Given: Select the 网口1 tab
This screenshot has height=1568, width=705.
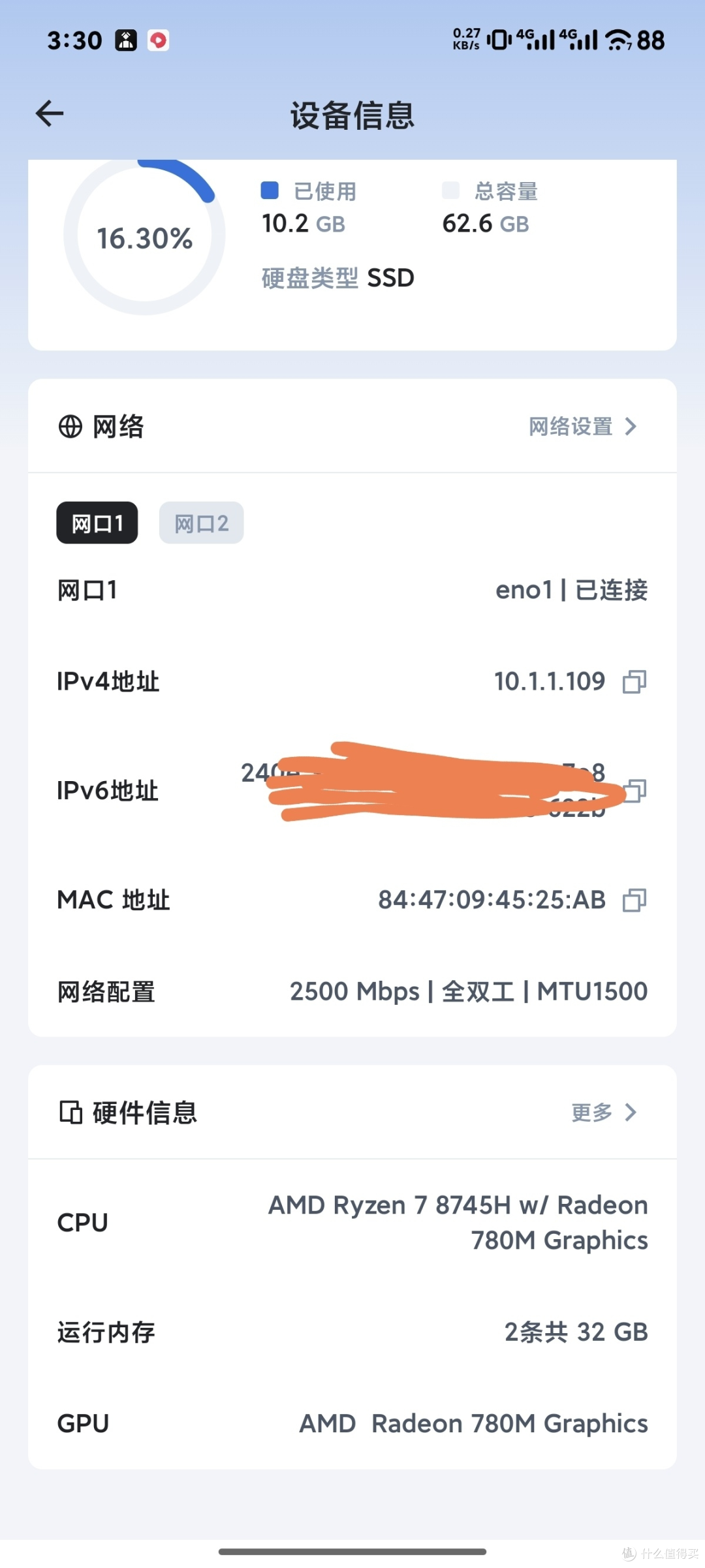Looking at the screenshot, I should (97, 522).
